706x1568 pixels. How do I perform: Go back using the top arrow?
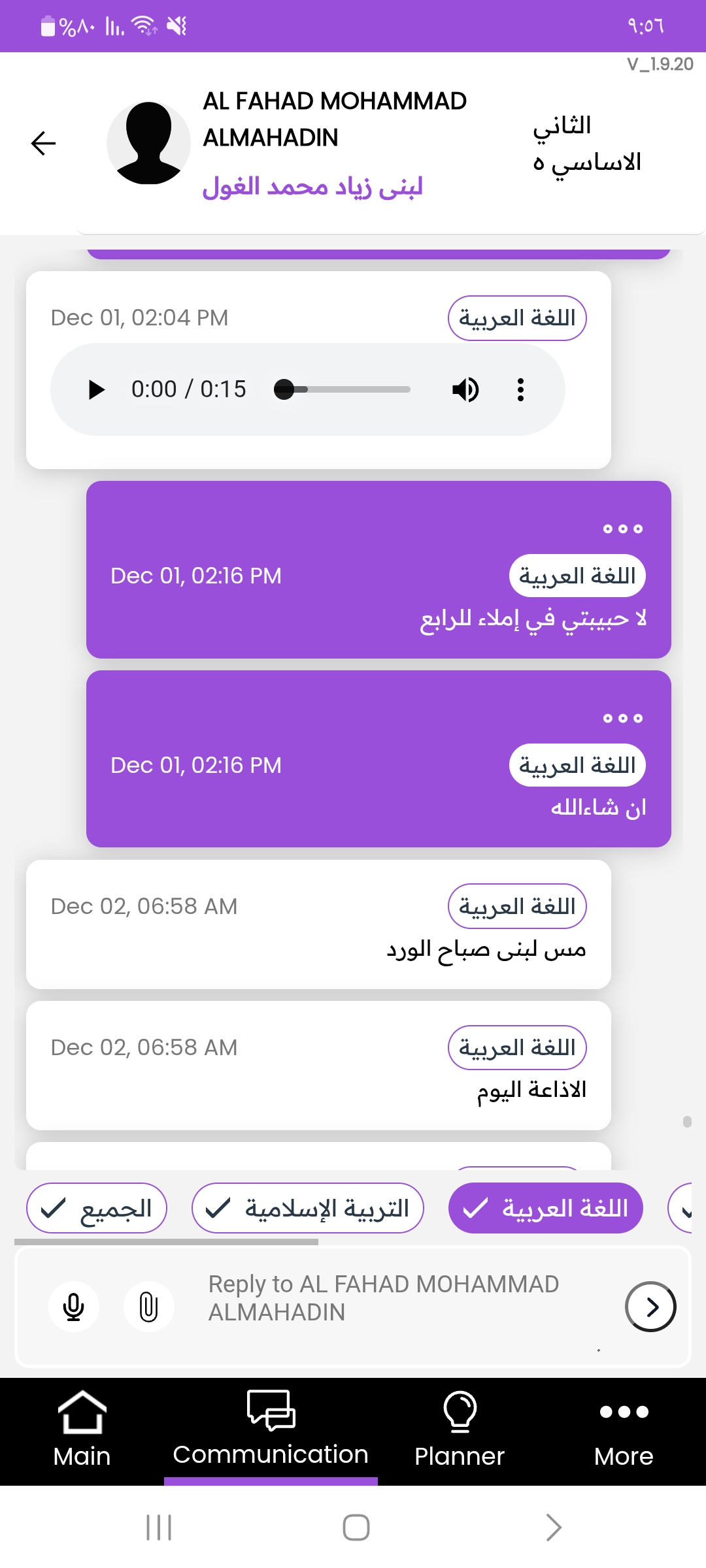(x=44, y=143)
